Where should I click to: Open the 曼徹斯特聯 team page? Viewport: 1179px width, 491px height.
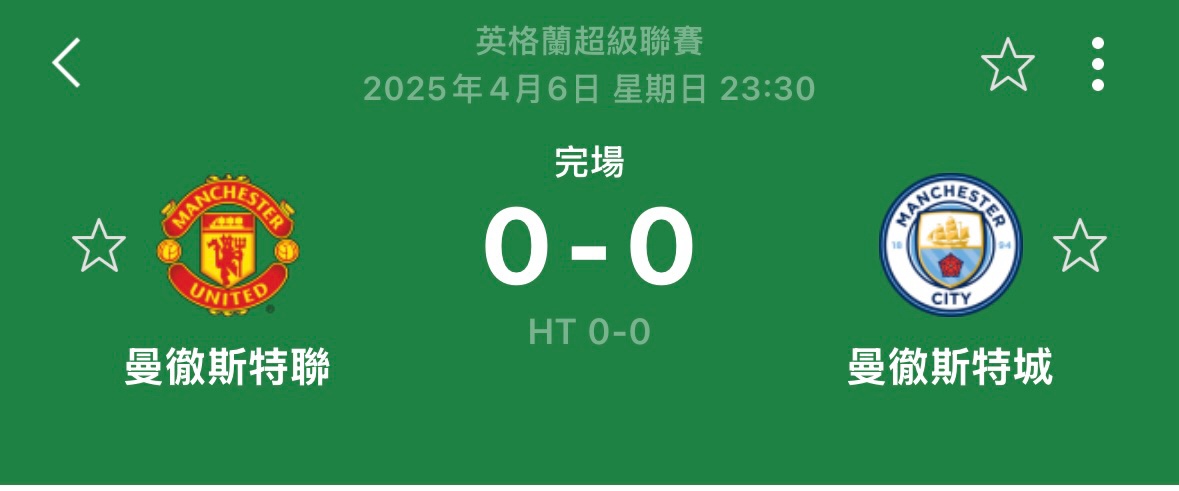tap(228, 247)
